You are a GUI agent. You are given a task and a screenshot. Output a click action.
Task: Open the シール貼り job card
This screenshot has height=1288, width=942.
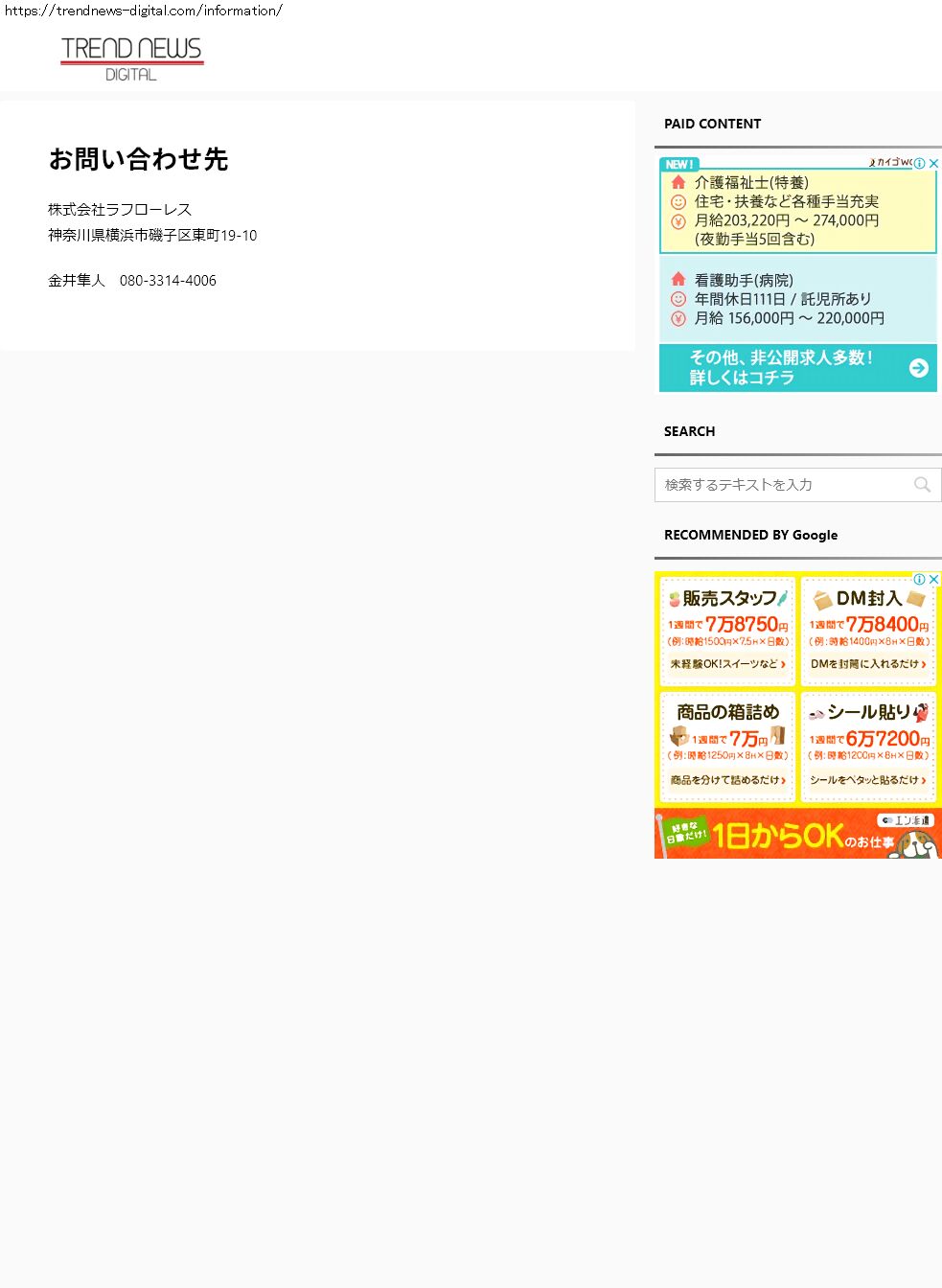click(x=868, y=747)
